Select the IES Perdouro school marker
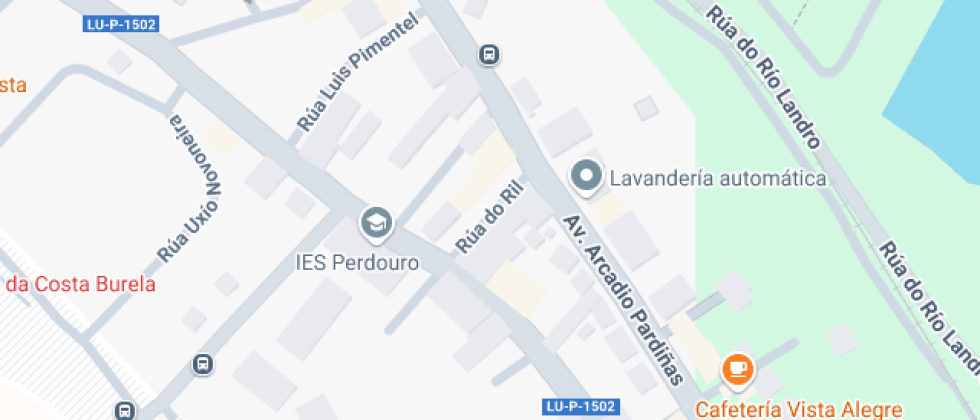This screenshot has width=980, height=420. pos(376,223)
